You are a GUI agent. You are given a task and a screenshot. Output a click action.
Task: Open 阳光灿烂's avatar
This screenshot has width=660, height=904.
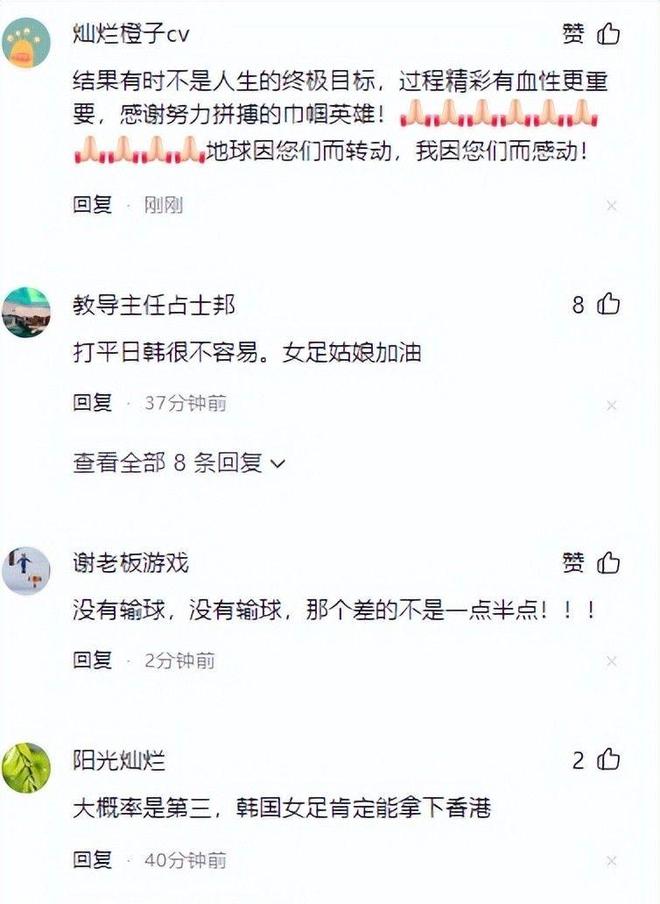pos(27,768)
